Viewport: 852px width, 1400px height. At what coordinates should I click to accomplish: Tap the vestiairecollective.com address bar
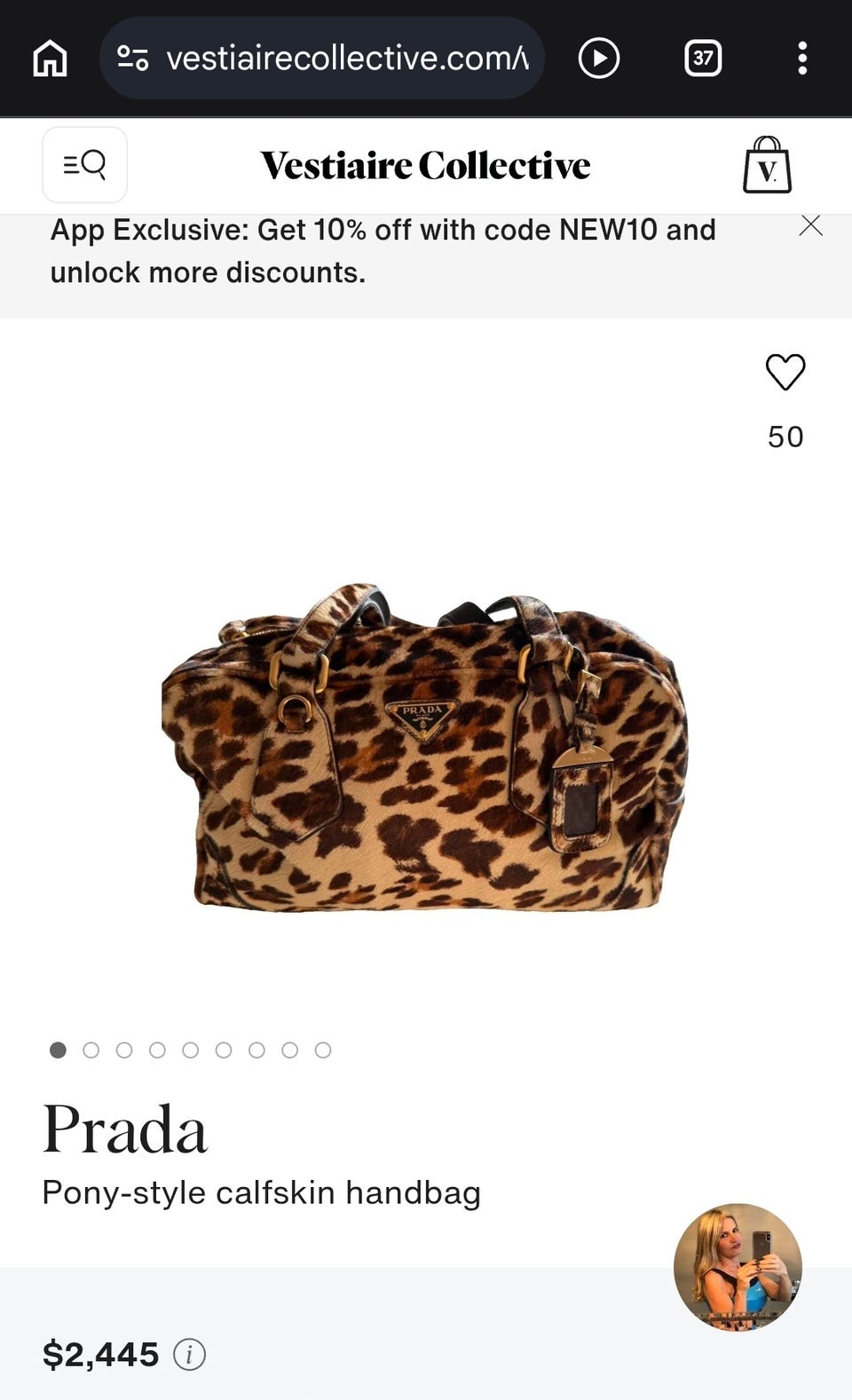click(x=322, y=59)
